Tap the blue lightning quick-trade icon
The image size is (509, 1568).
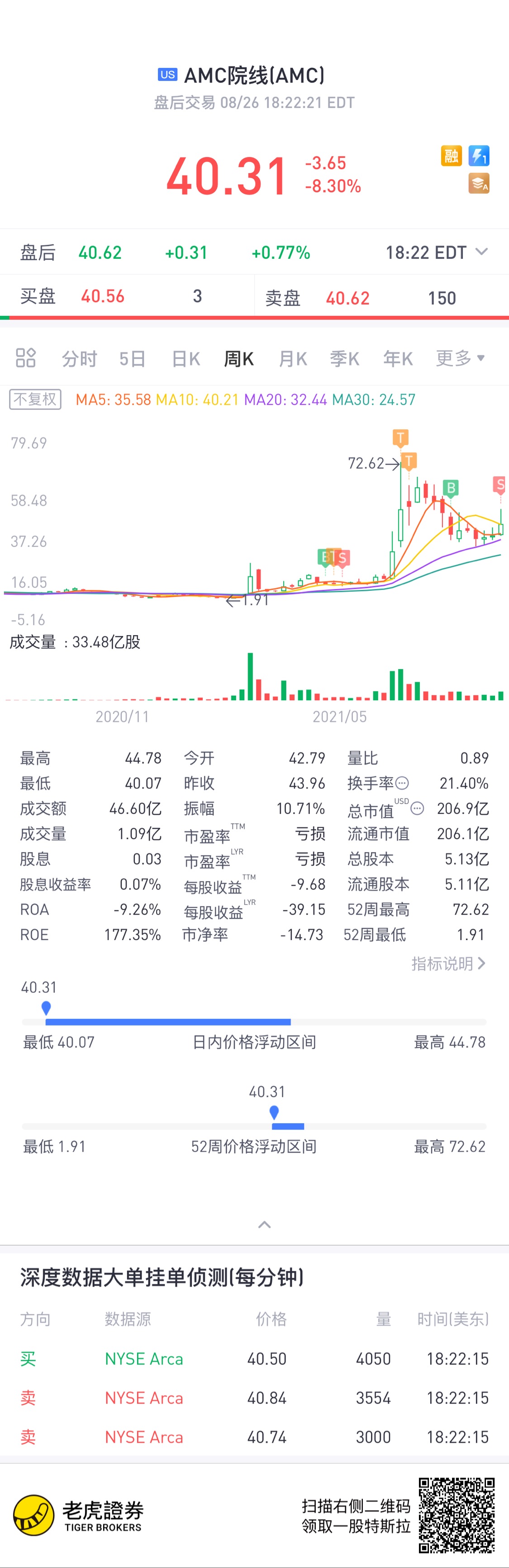click(x=479, y=156)
